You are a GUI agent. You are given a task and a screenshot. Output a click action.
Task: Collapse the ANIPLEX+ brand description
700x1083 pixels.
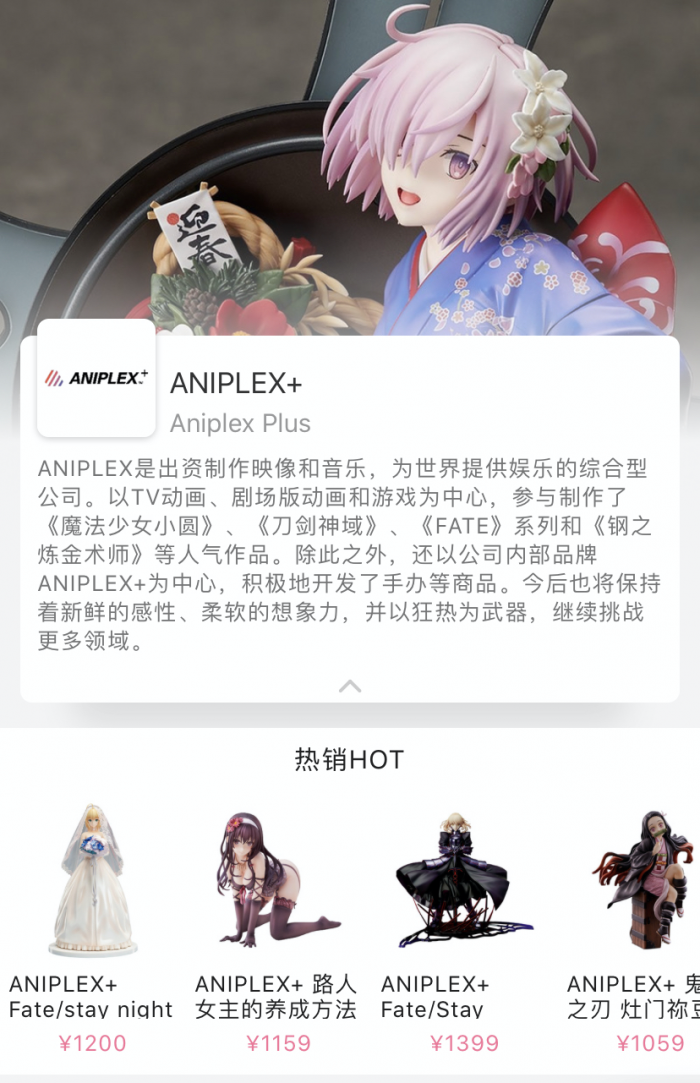tap(349, 686)
